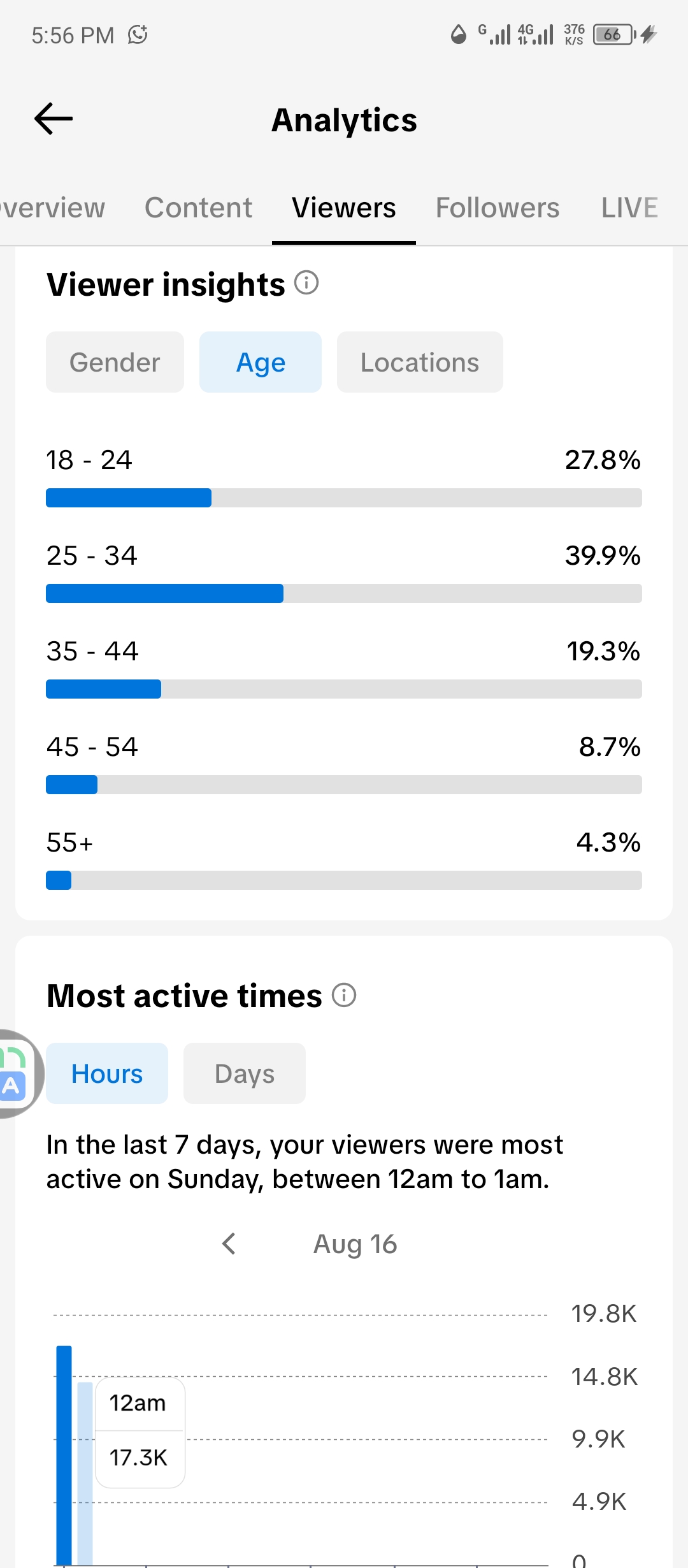The width and height of the screenshot is (688, 1568).
Task: Tap the floating translate bubble
Action: [18, 1073]
